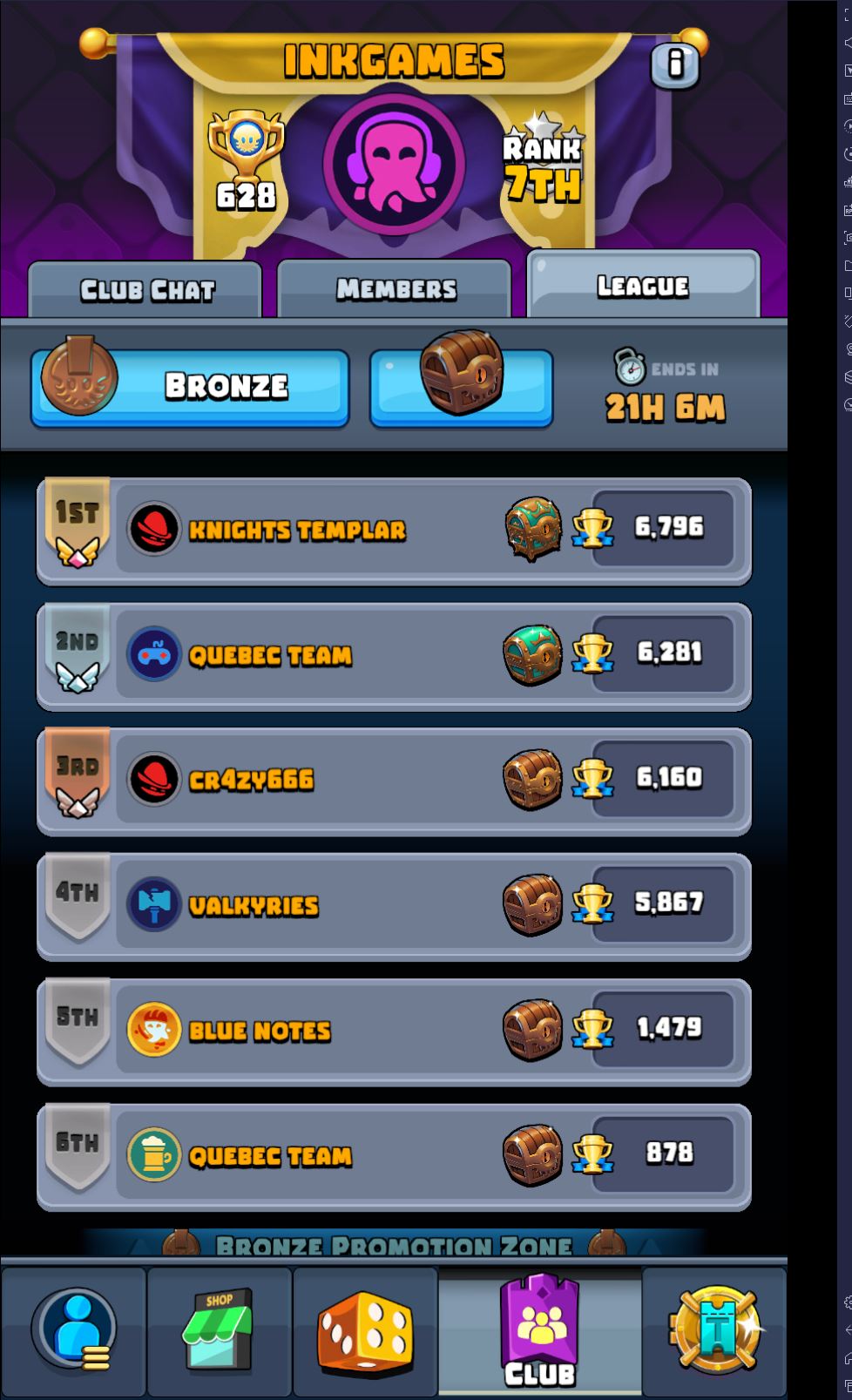Switch to the Club Chat tab
This screenshot has height=1400, width=852.
146,290
